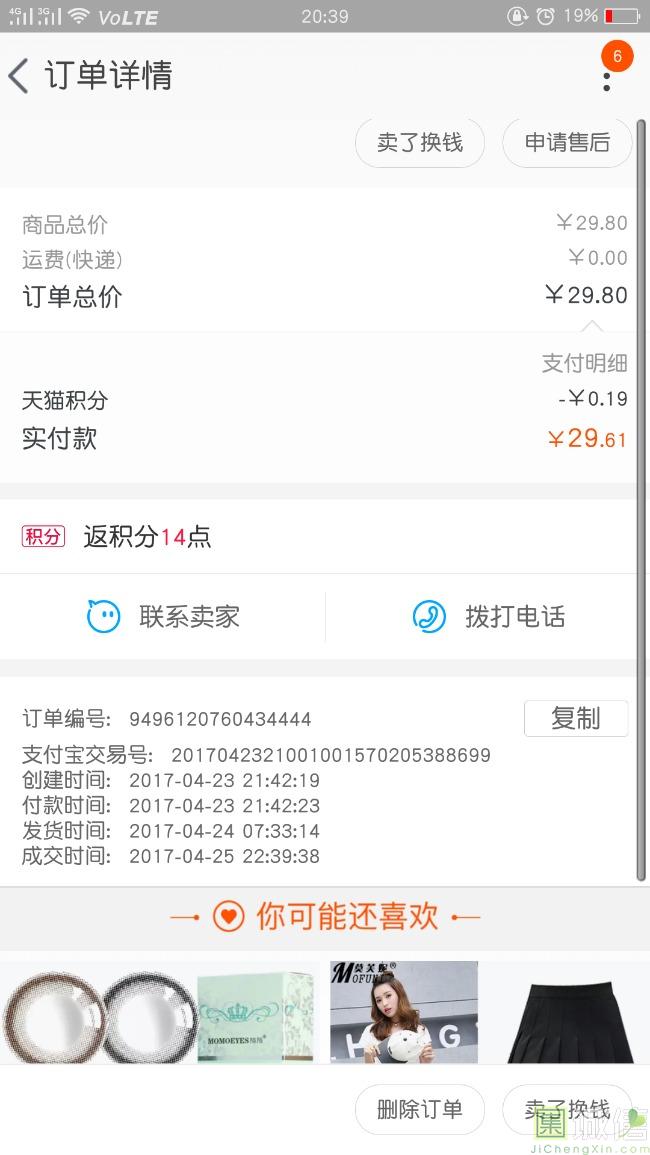Tap 申请售后 to request after-sales service

pyautogui.click(x=567, y=143)
